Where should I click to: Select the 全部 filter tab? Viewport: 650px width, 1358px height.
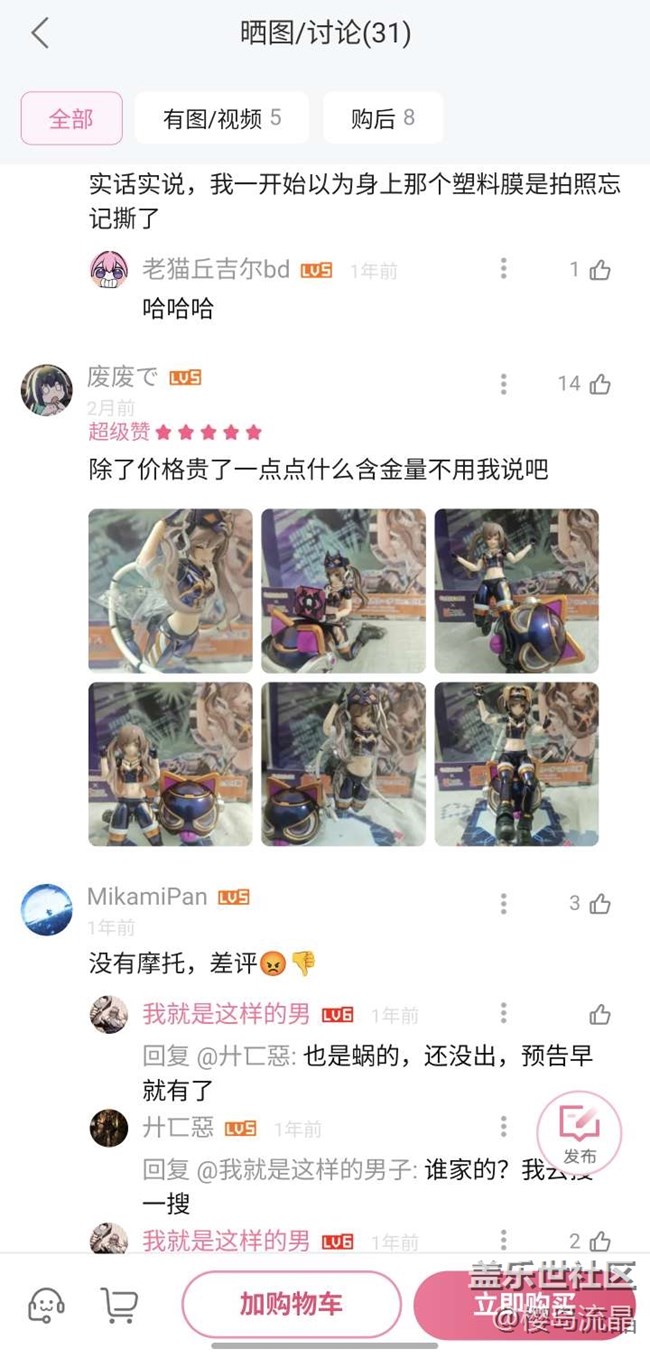[72, 119]
